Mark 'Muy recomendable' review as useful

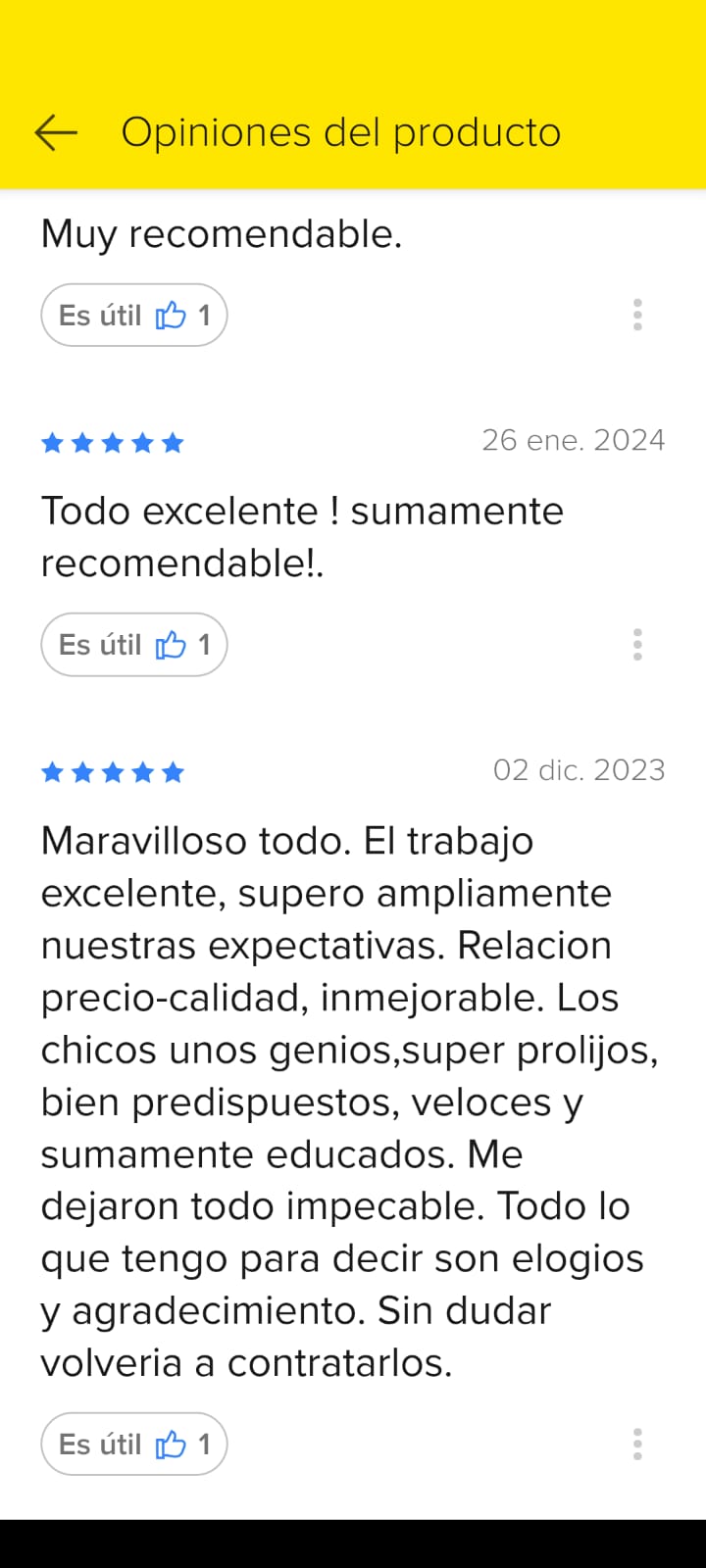click(x=134, y=316)
